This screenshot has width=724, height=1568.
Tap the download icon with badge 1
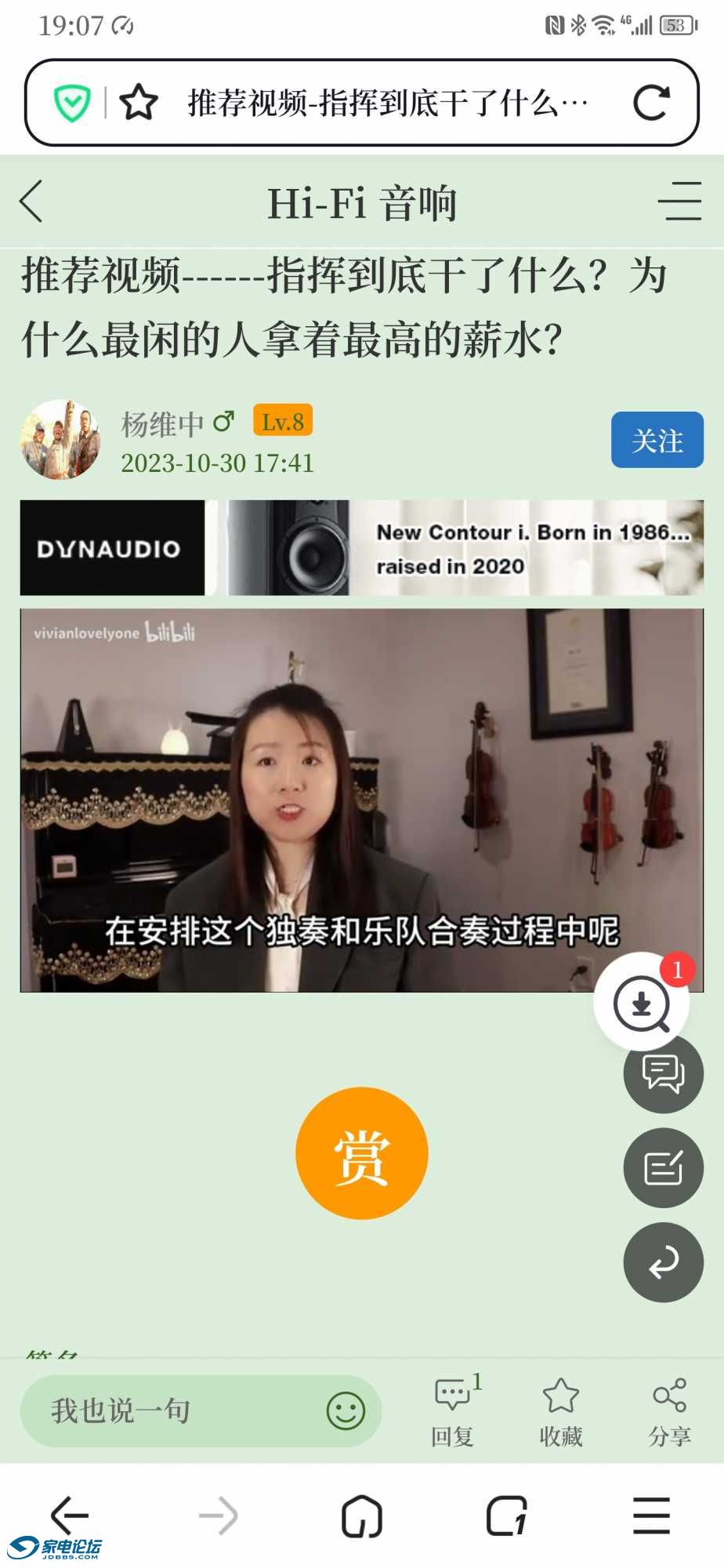click(x=641, y=1002)
